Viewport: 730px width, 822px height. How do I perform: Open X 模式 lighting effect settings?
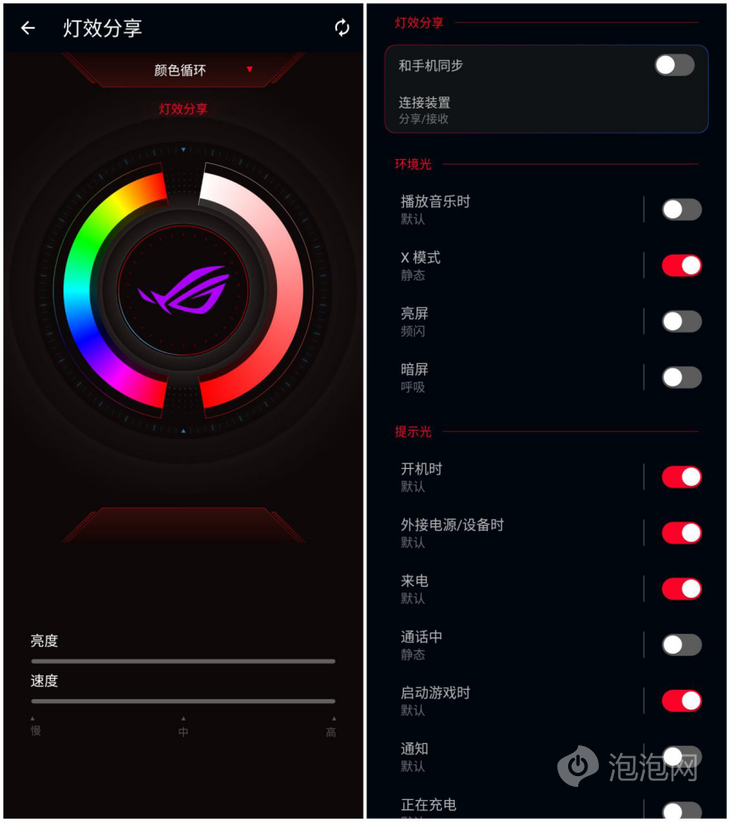pyautogui.click(x=500, y=265)
